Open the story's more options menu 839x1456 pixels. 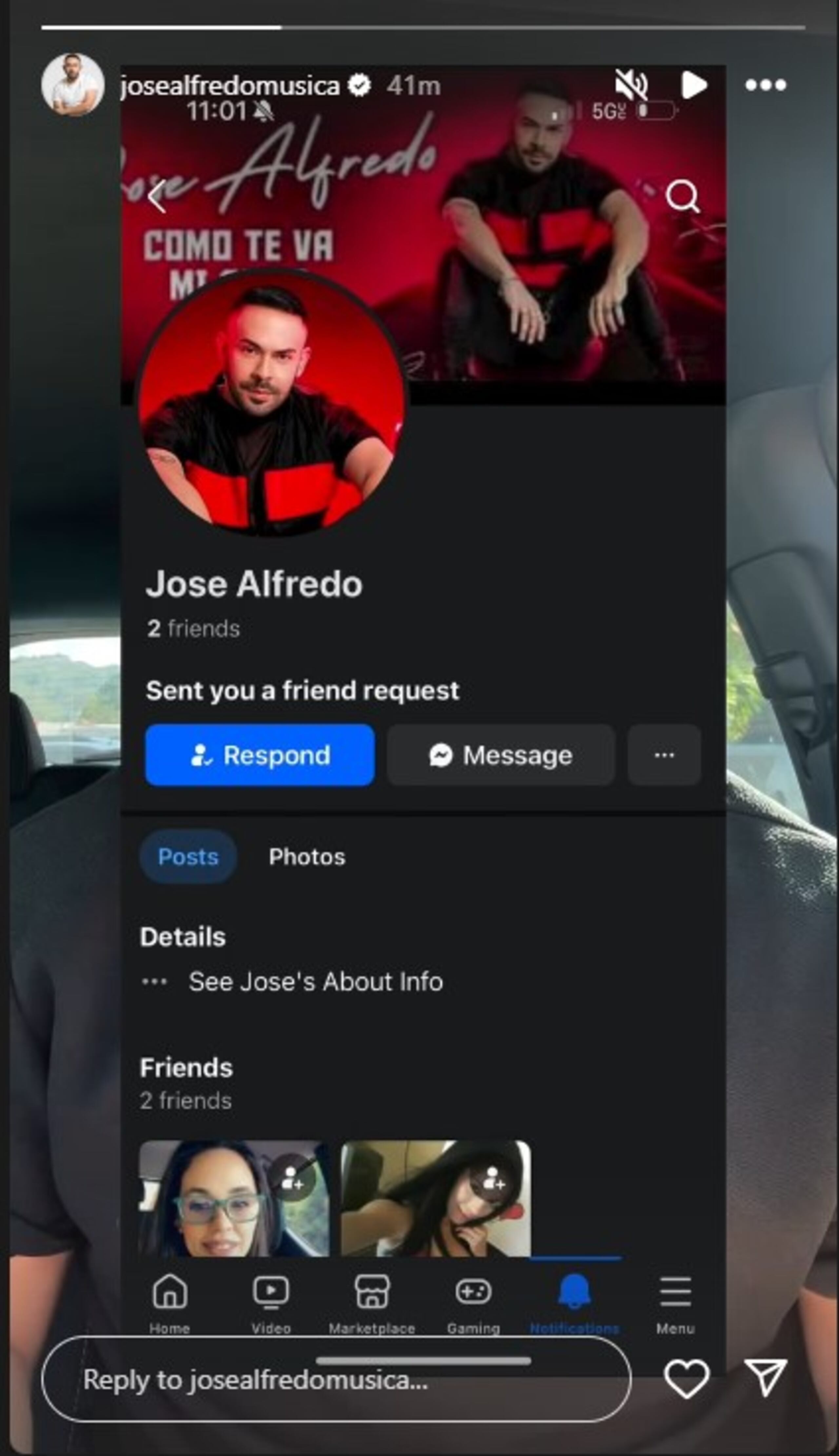765,85
